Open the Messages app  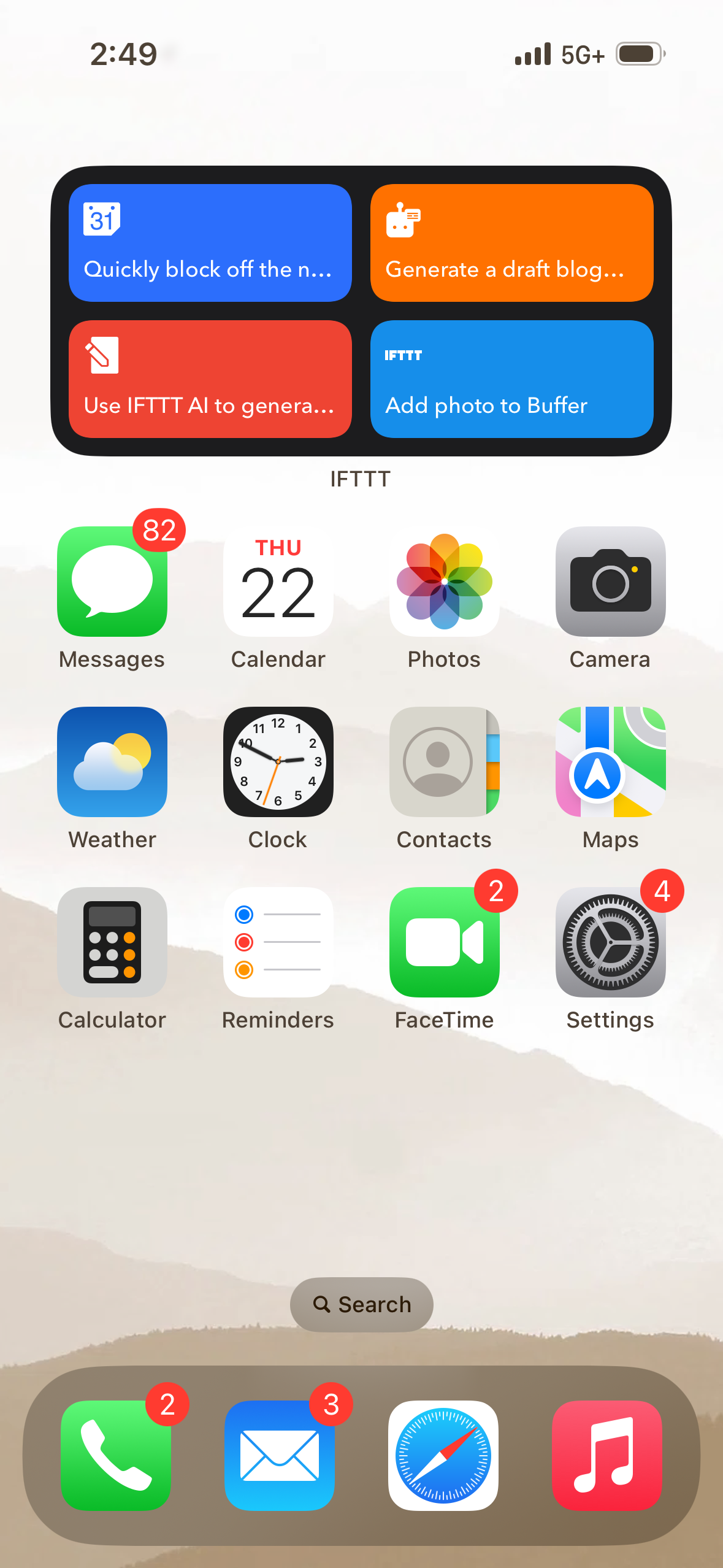[112, 581]
